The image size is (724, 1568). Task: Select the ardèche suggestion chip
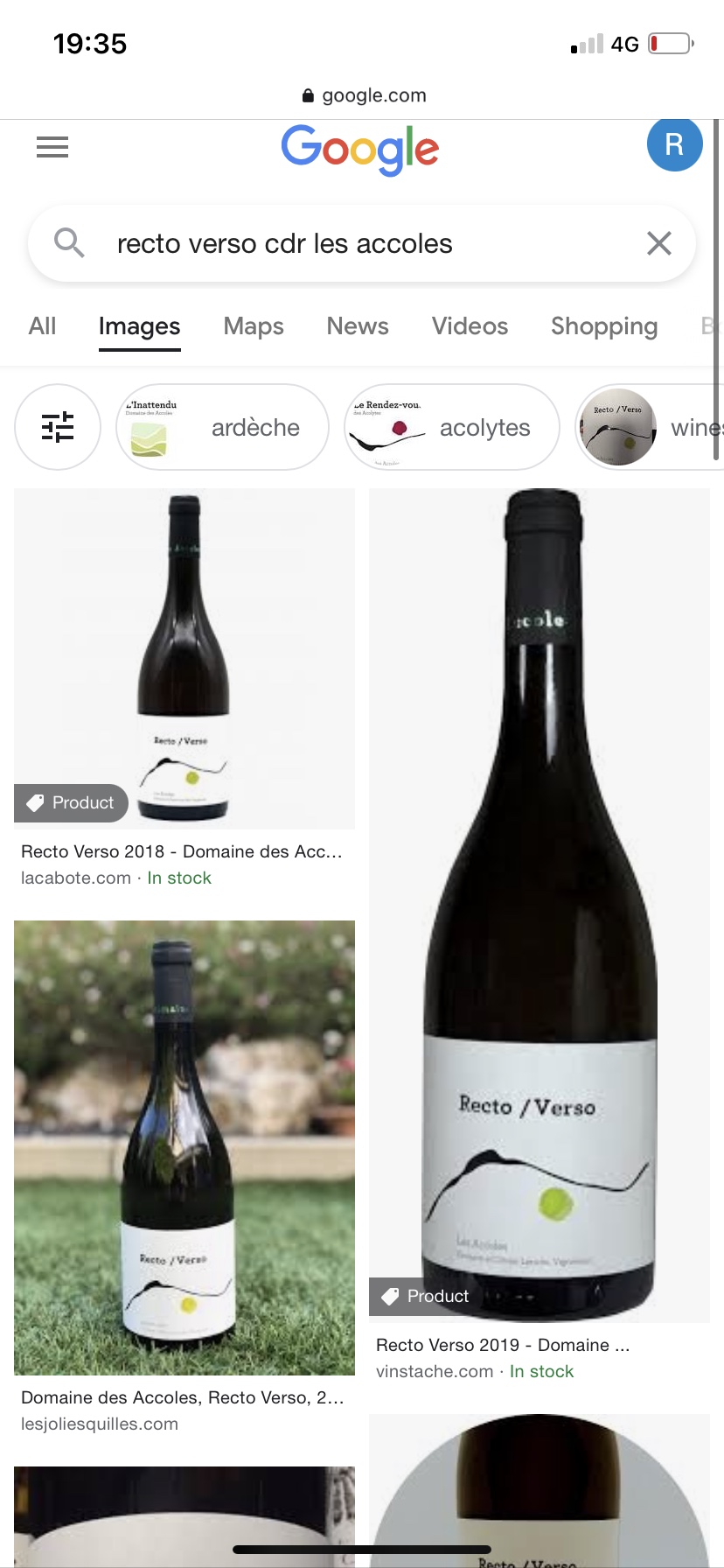[x=223, y=427]
